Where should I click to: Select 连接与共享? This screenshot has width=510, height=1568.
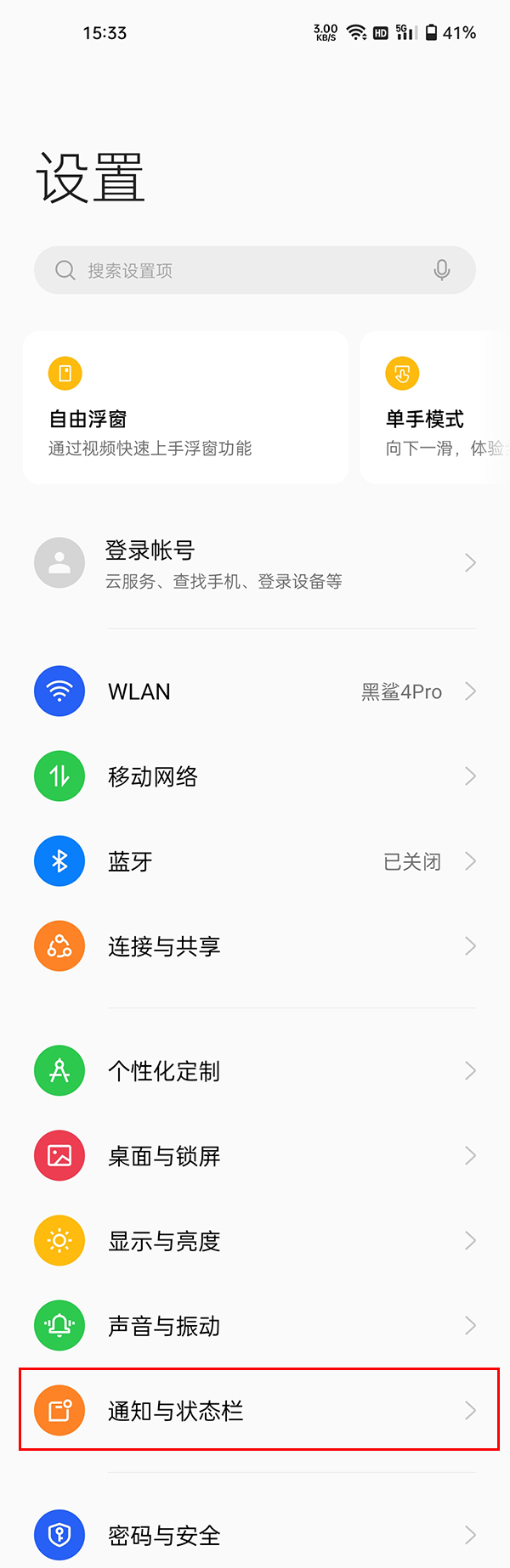(x=255, y=946)
